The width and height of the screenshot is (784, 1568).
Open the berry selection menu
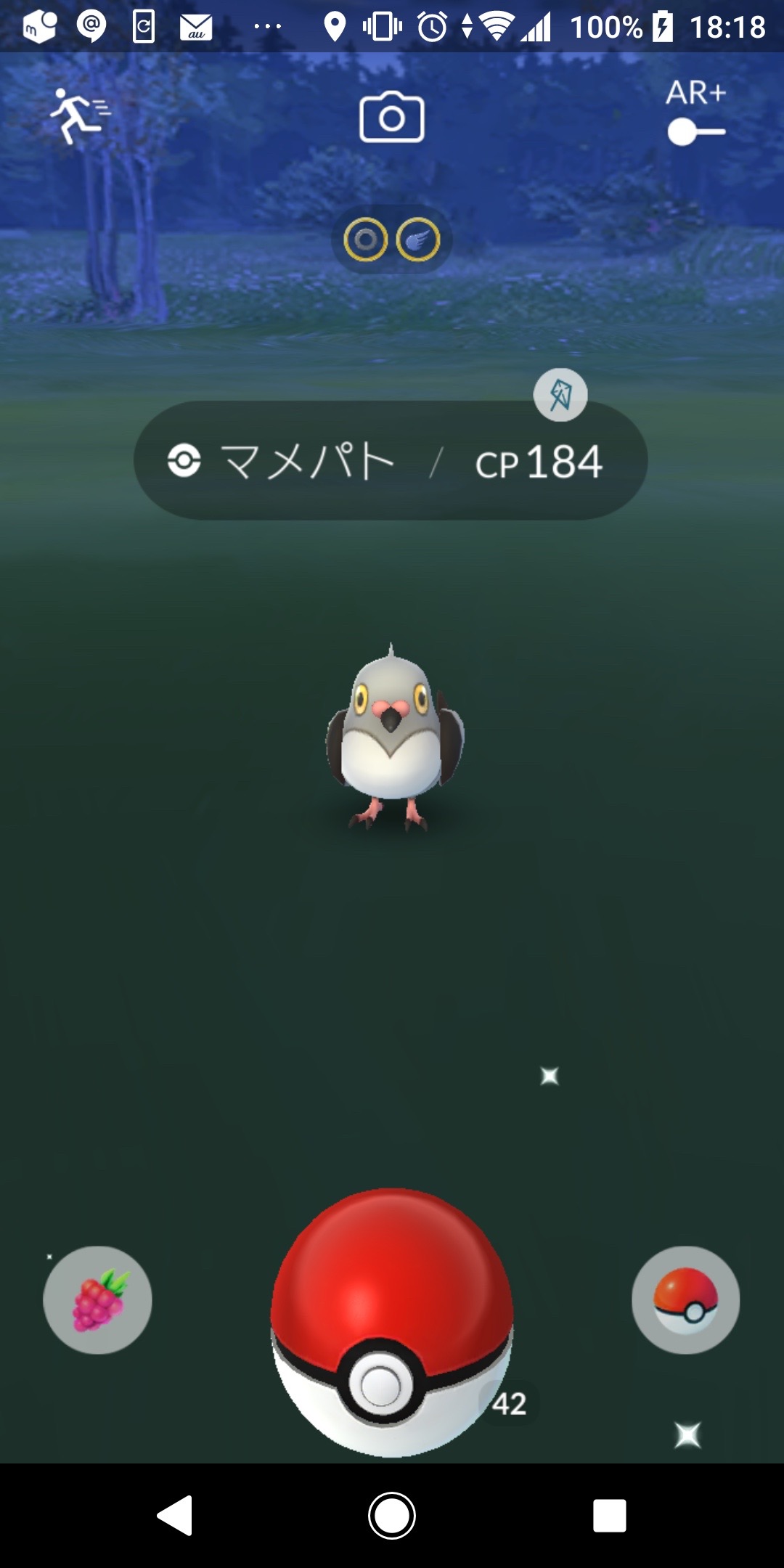(98, 1300)
